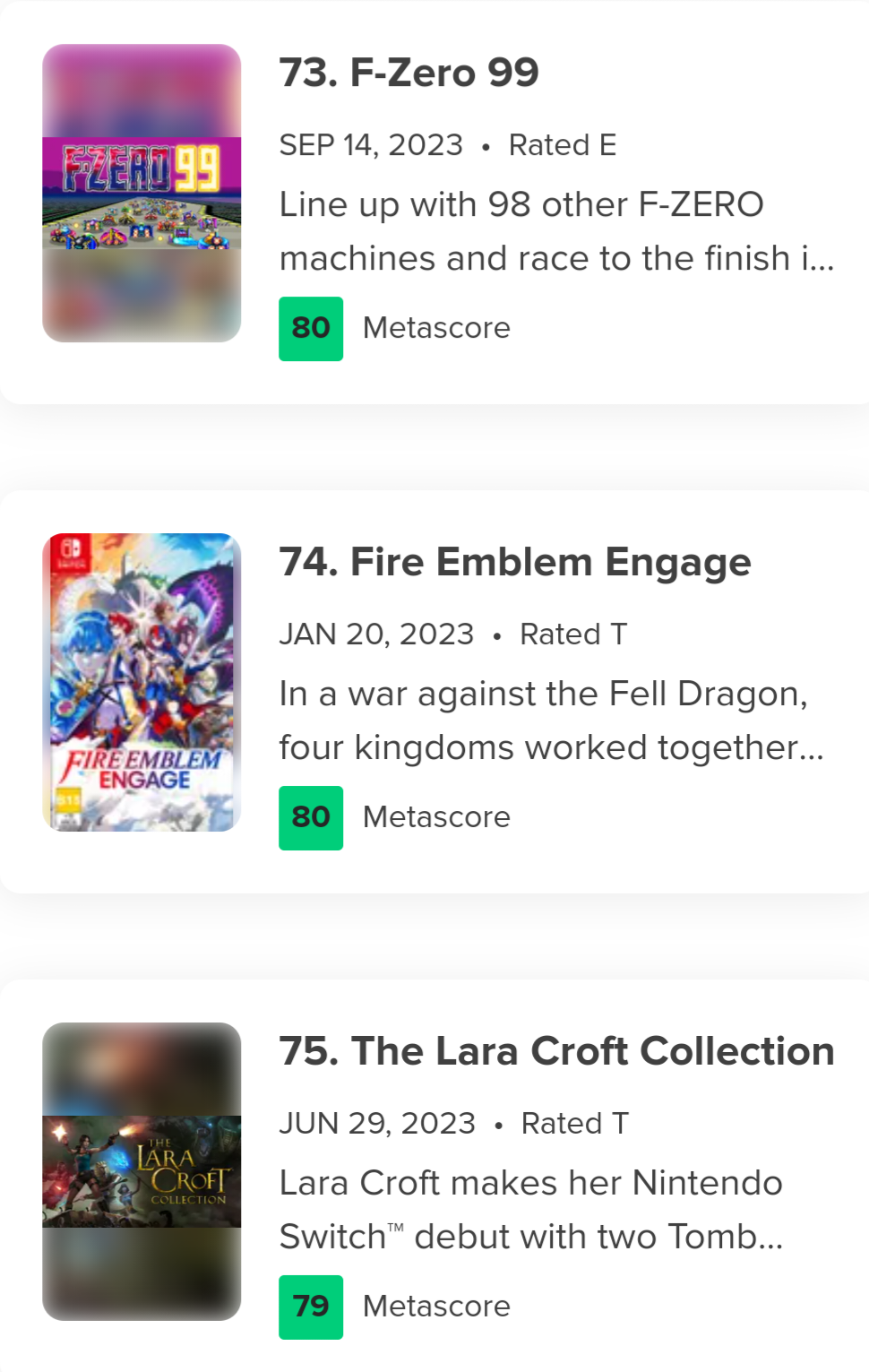Image resolution: width=869 pixels, height=1372 pixels.
Task: Open the F-Zero 99 game card
Action: pos(434,203)
